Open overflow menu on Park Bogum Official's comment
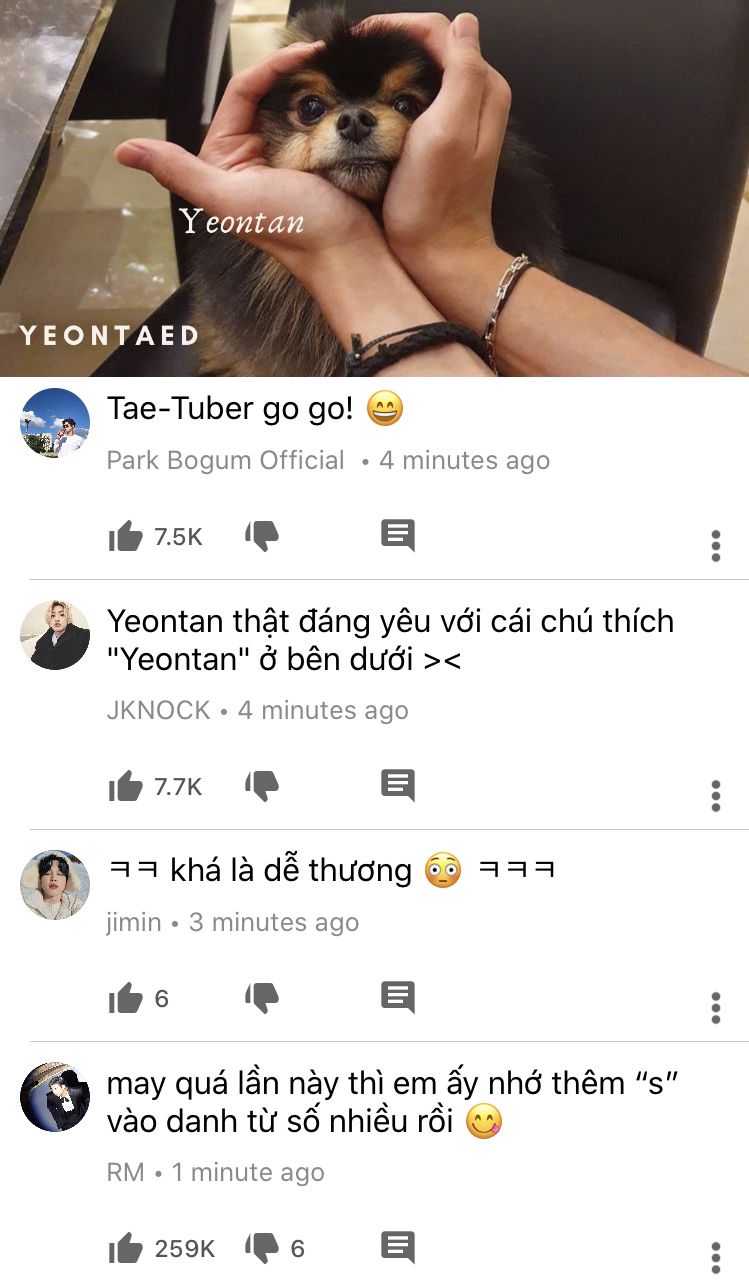 point(716,546)
